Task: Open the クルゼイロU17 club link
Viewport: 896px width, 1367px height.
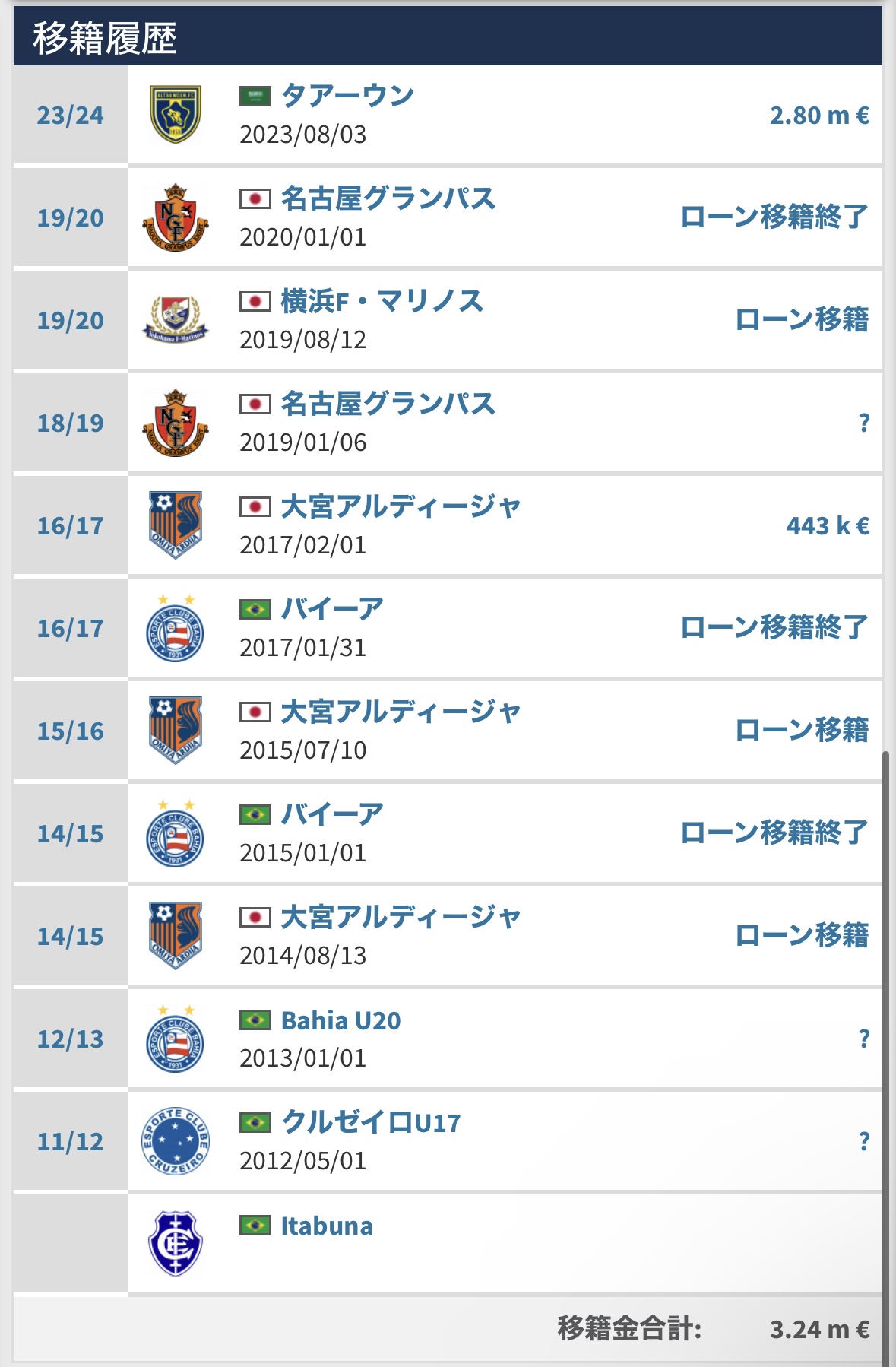Action: [371, 1123]
